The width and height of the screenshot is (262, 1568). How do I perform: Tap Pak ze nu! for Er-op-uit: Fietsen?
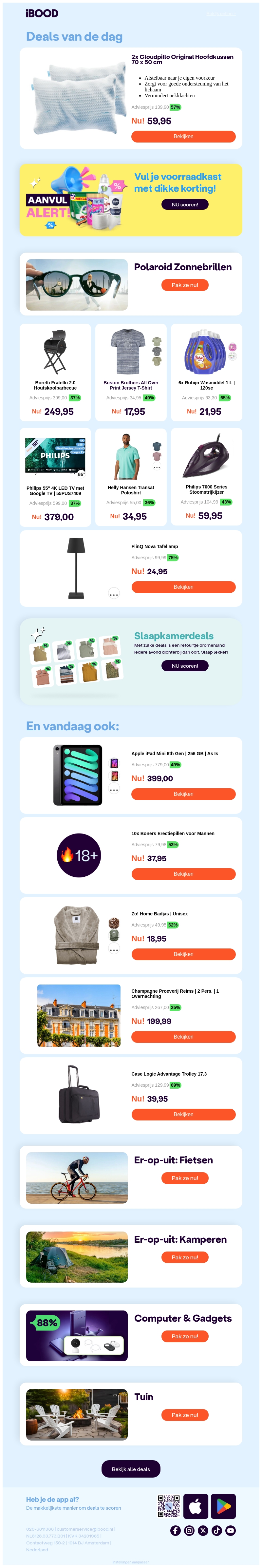click(x=184, y=1178)
